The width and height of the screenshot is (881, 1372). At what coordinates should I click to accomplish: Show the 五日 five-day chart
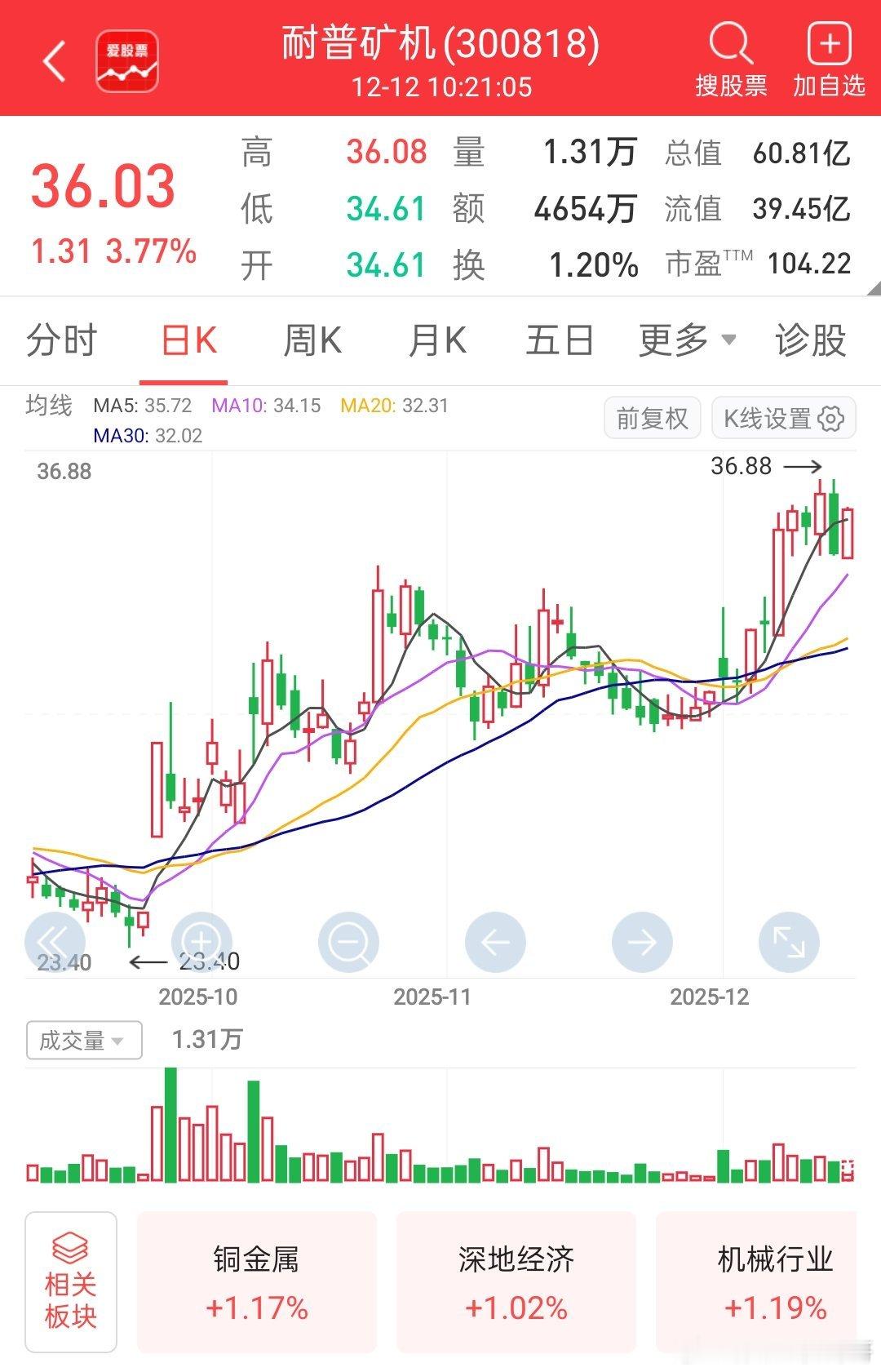(x=560, y=340)
